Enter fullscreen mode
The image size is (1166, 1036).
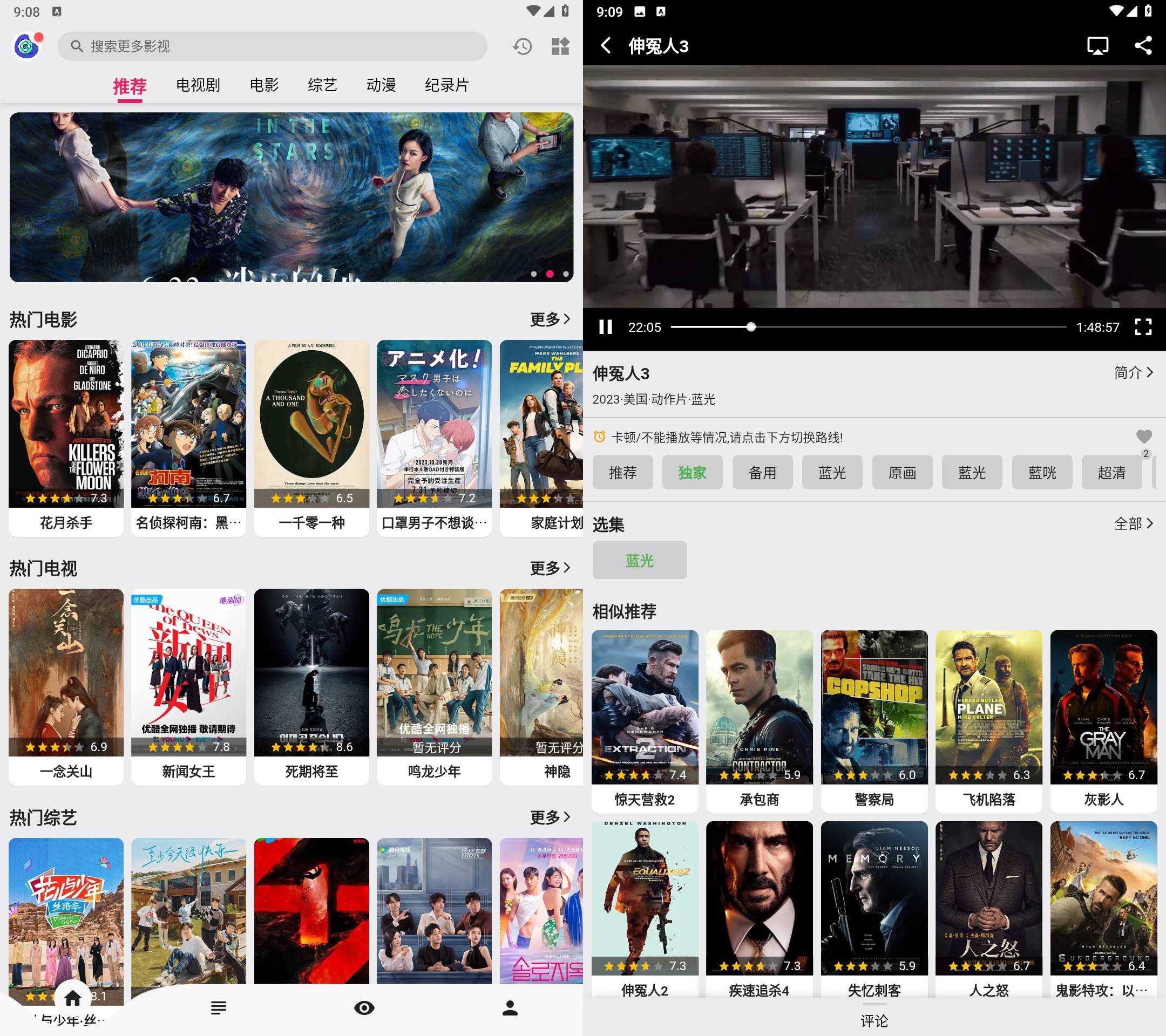pos(1143,328)
